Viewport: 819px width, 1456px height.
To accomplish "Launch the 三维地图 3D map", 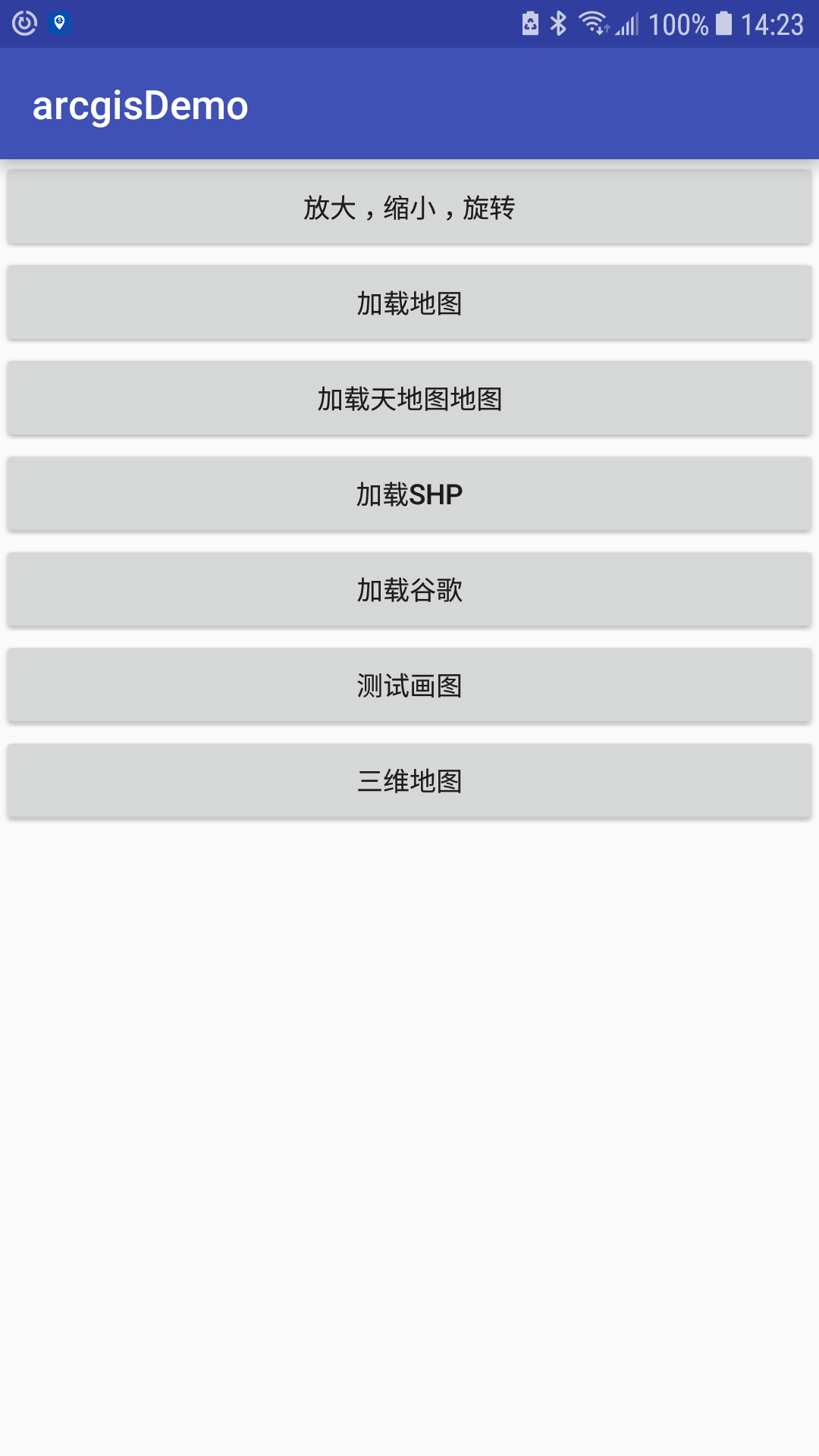I will pyautogui.click(x=409, y=780).
